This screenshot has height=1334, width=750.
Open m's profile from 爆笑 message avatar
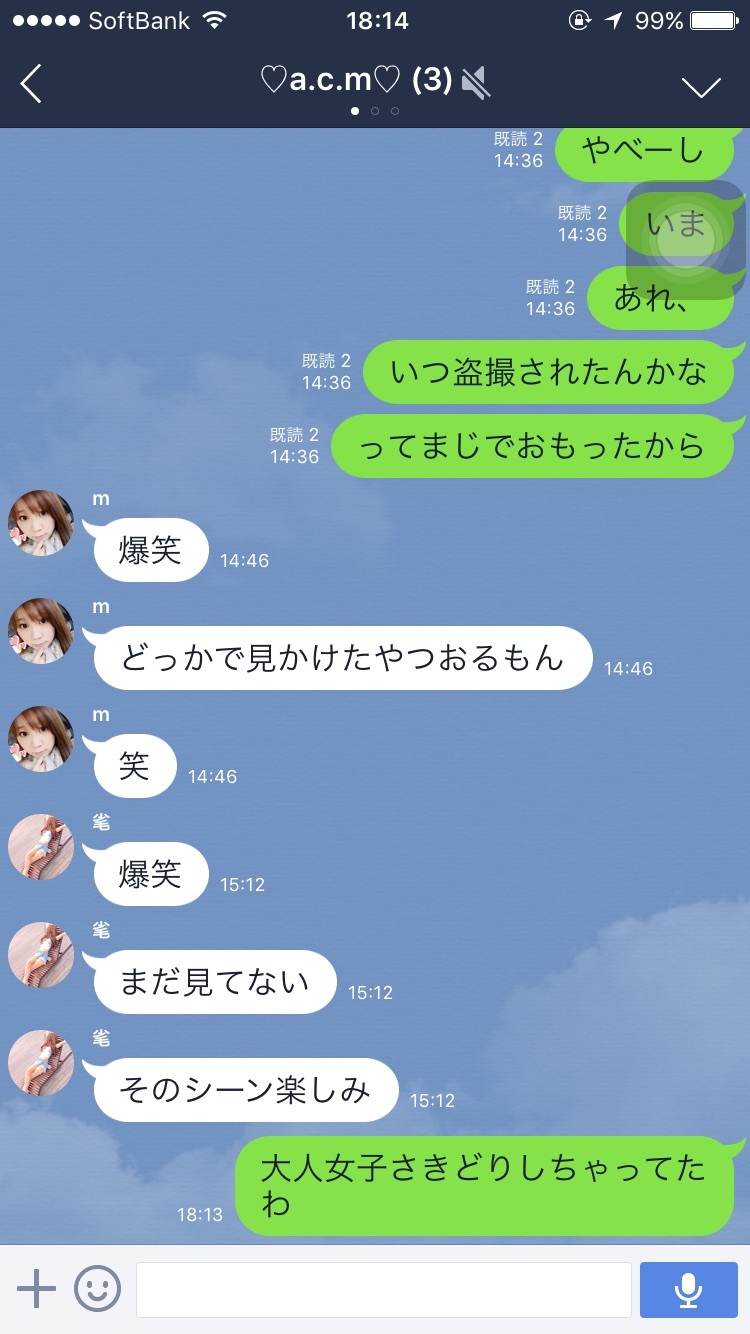click(x=41, y=524)
